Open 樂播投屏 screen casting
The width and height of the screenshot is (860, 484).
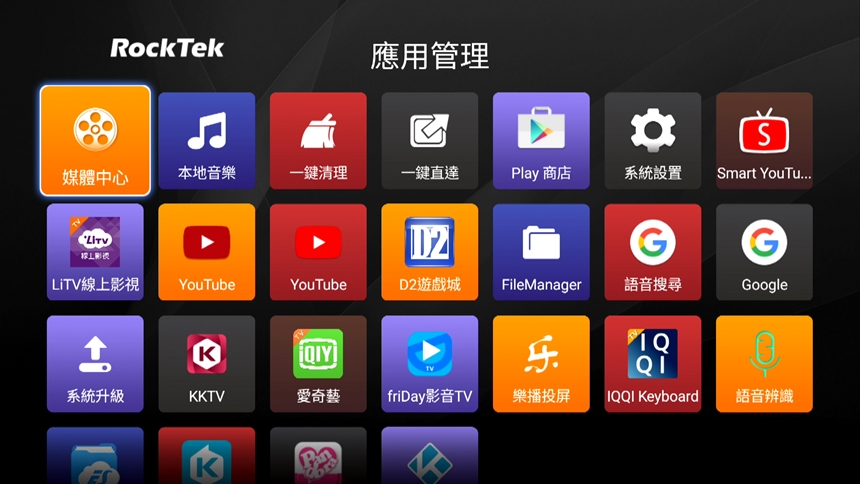pyautogui.click(x=541, y=364)
